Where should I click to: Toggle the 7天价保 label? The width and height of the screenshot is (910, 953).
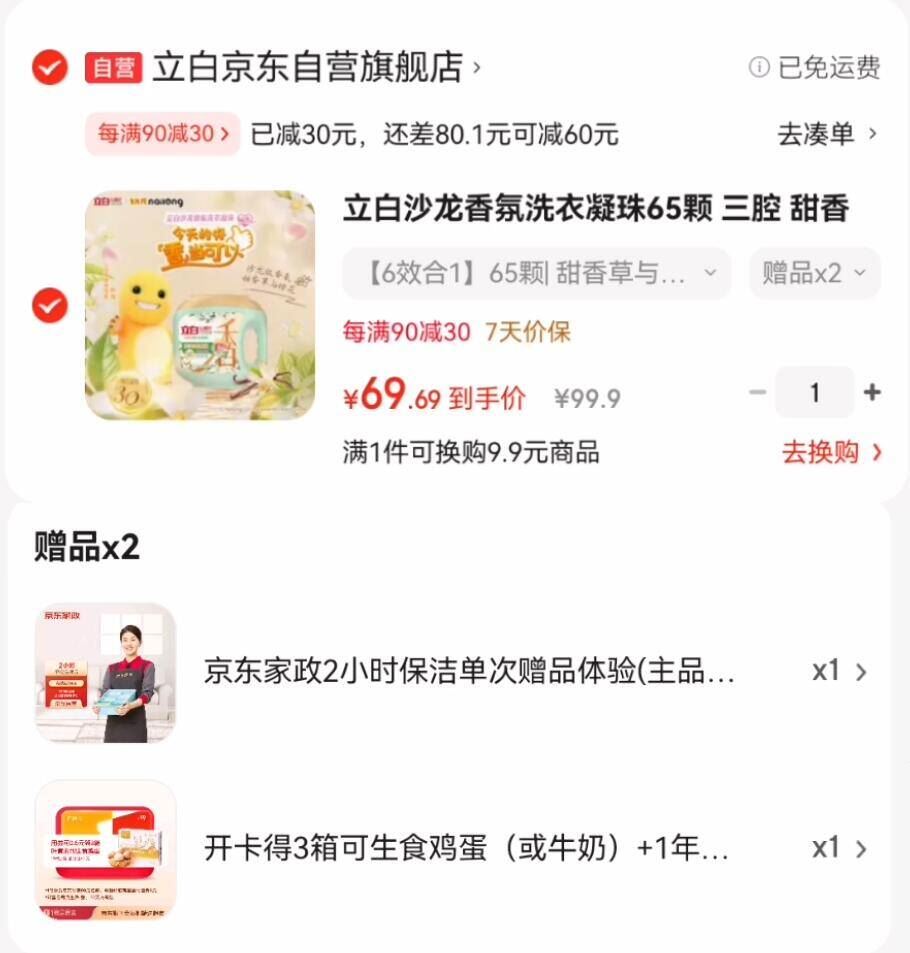[x=529, y=332]
